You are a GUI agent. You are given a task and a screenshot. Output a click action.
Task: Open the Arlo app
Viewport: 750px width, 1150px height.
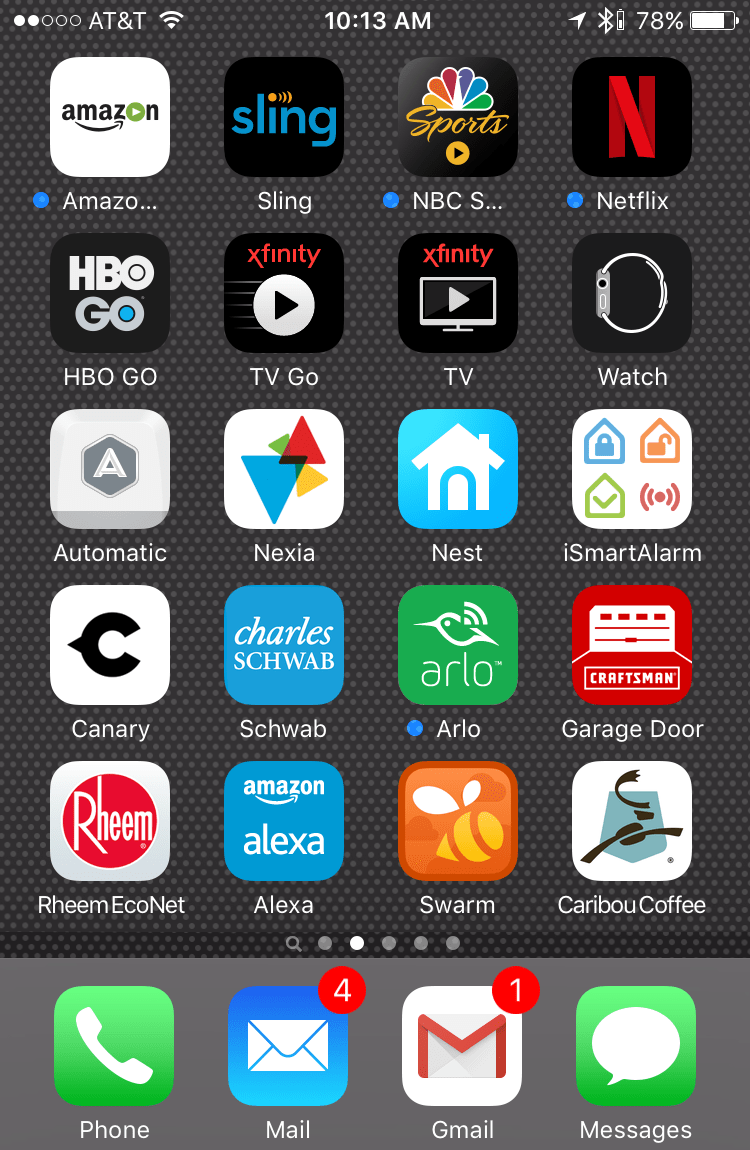[x=458, y=645]
